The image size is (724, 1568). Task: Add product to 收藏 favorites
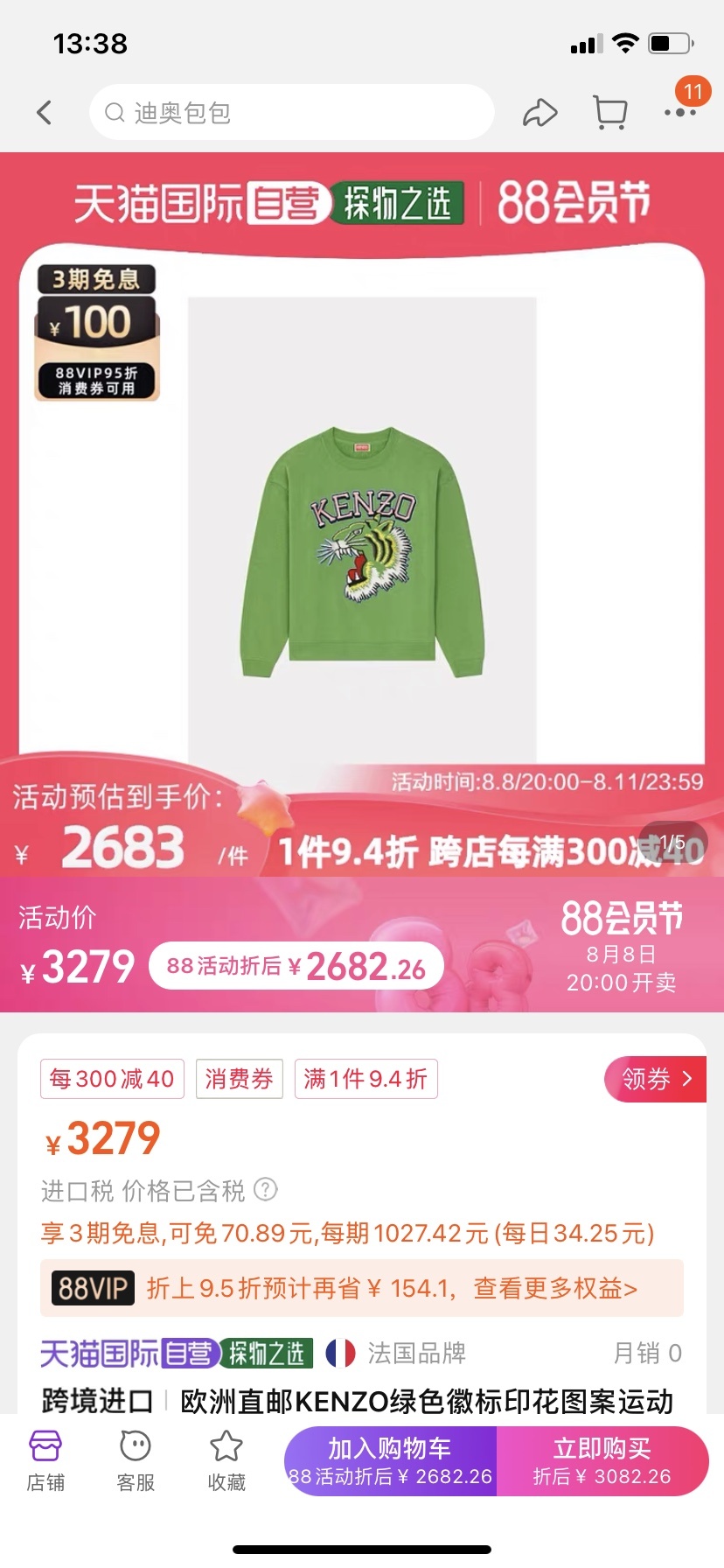click(226, 1461)
